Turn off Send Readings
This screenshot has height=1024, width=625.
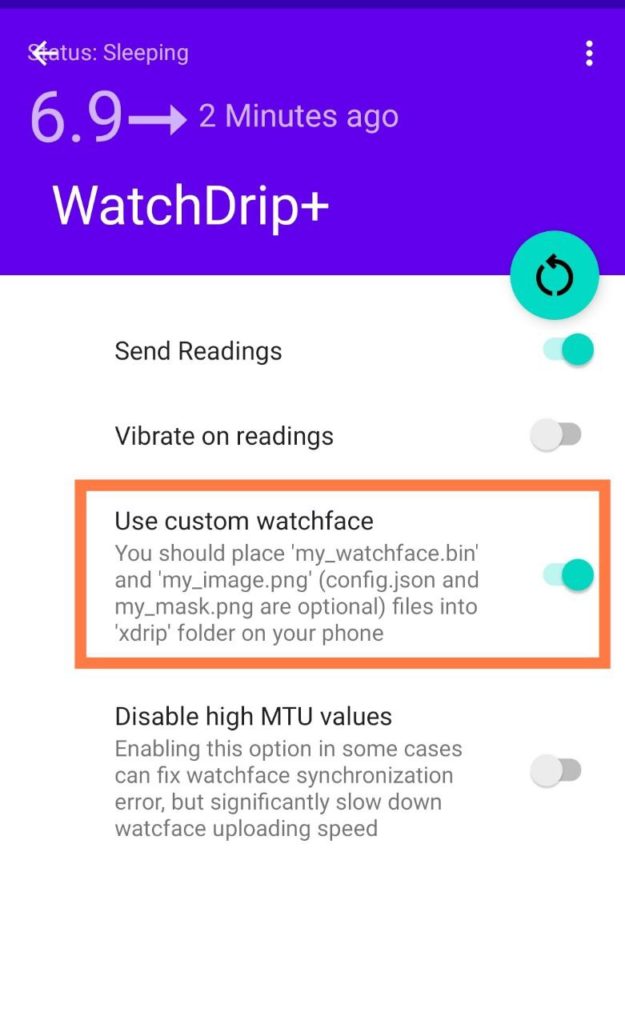click(568, 349)
